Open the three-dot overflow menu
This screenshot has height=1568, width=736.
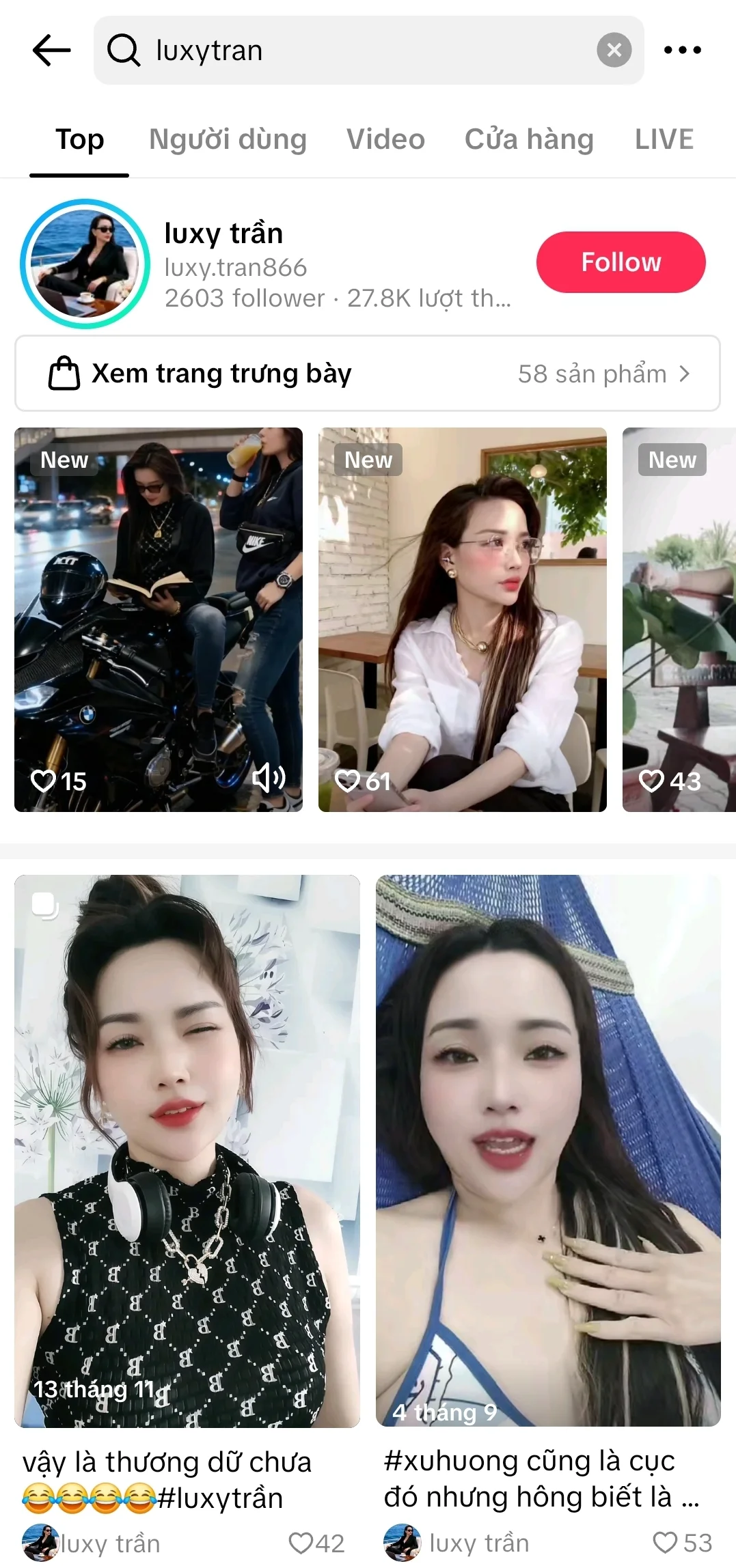tap(682, 50)
